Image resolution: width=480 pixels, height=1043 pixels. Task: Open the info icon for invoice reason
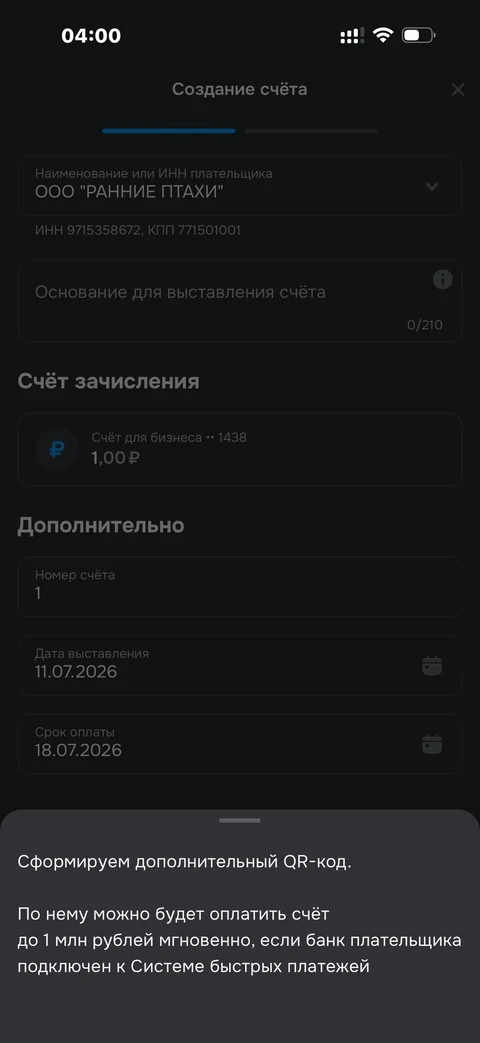[443, 279]
